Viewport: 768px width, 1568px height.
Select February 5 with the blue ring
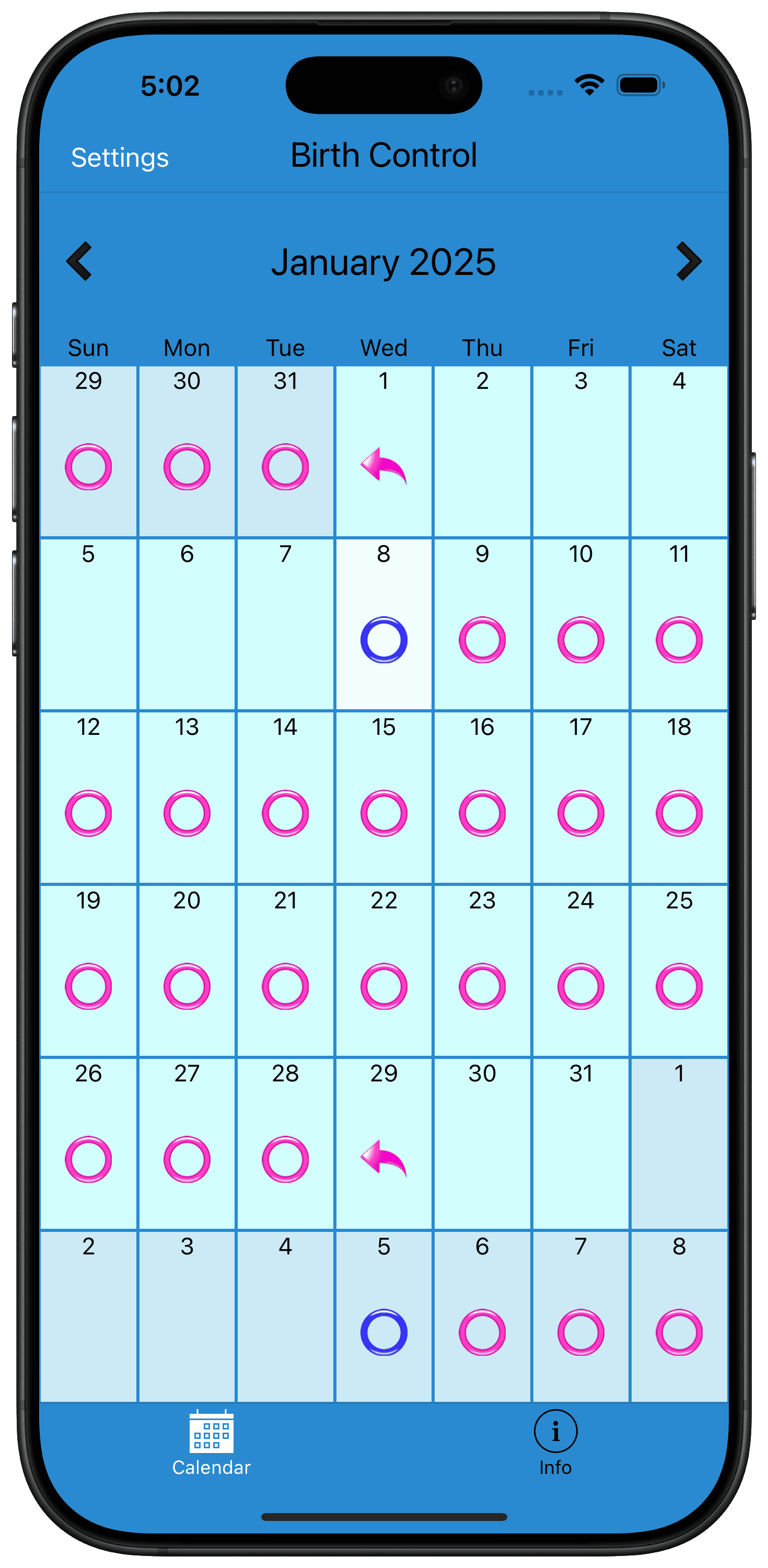click(384, 1317)
